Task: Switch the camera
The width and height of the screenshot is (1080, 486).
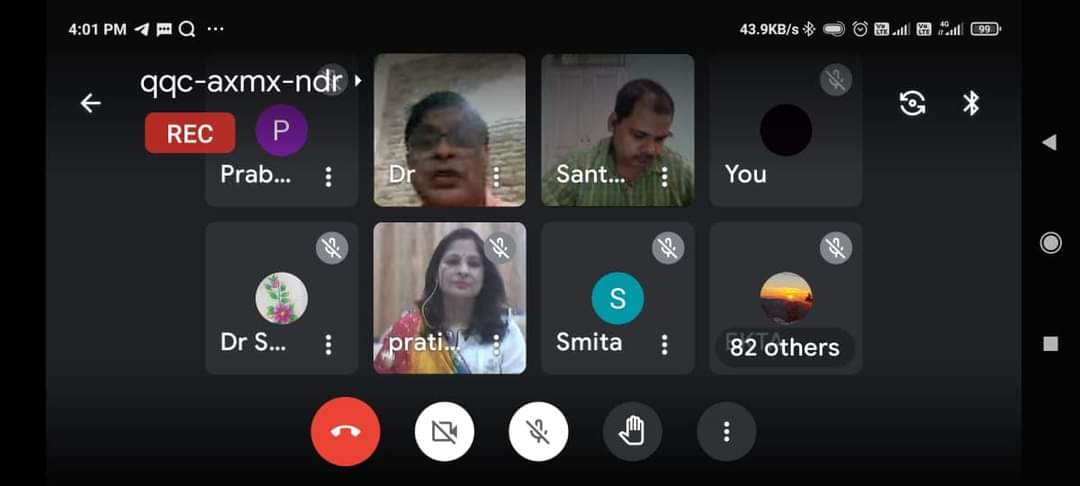Action: (x=912, y=103)
